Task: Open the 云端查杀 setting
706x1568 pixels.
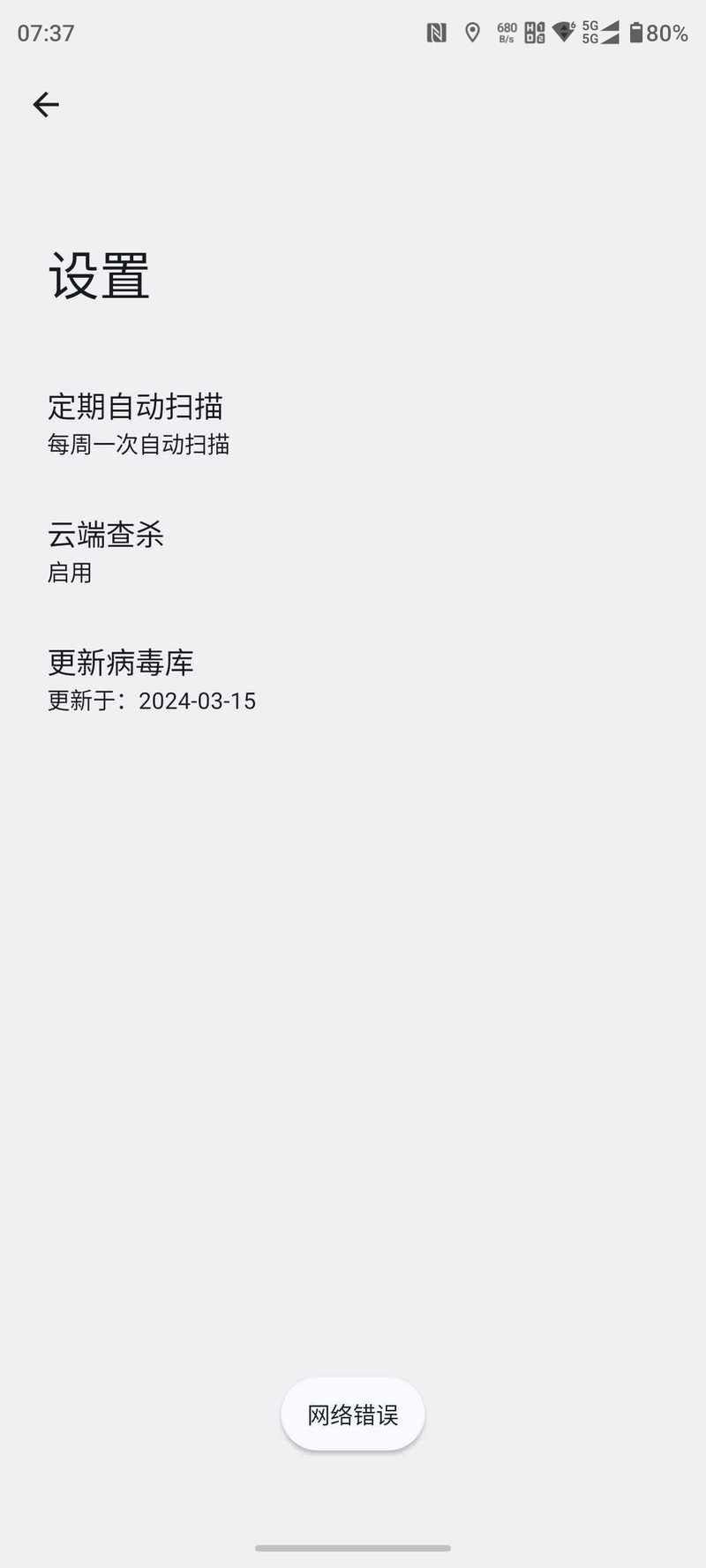Action: tap(353, 552)
